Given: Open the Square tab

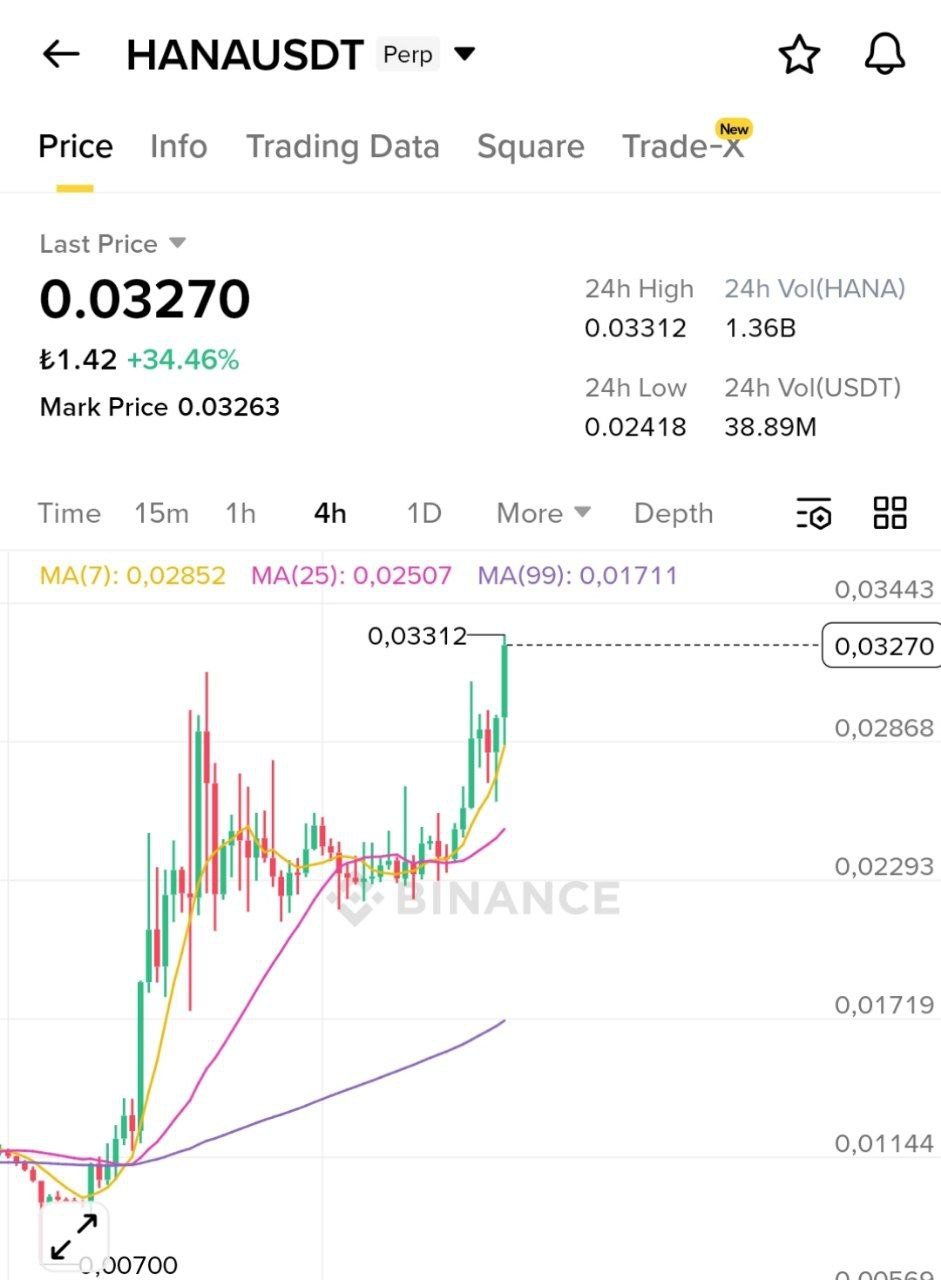Looking at the screenshot, I should click(x=530, y=147).
